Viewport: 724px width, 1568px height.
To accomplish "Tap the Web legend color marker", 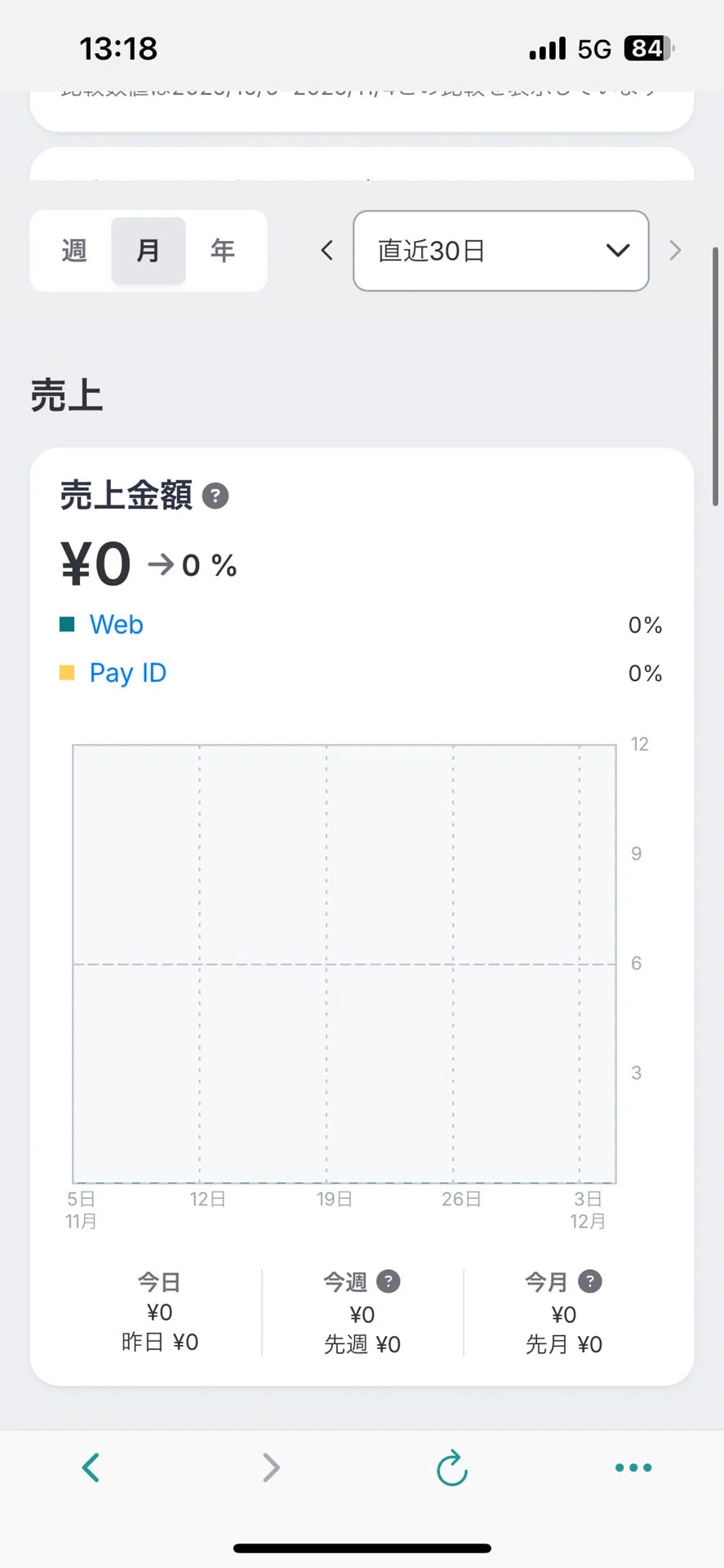I will pyautogui.click(x=68, y=623).
